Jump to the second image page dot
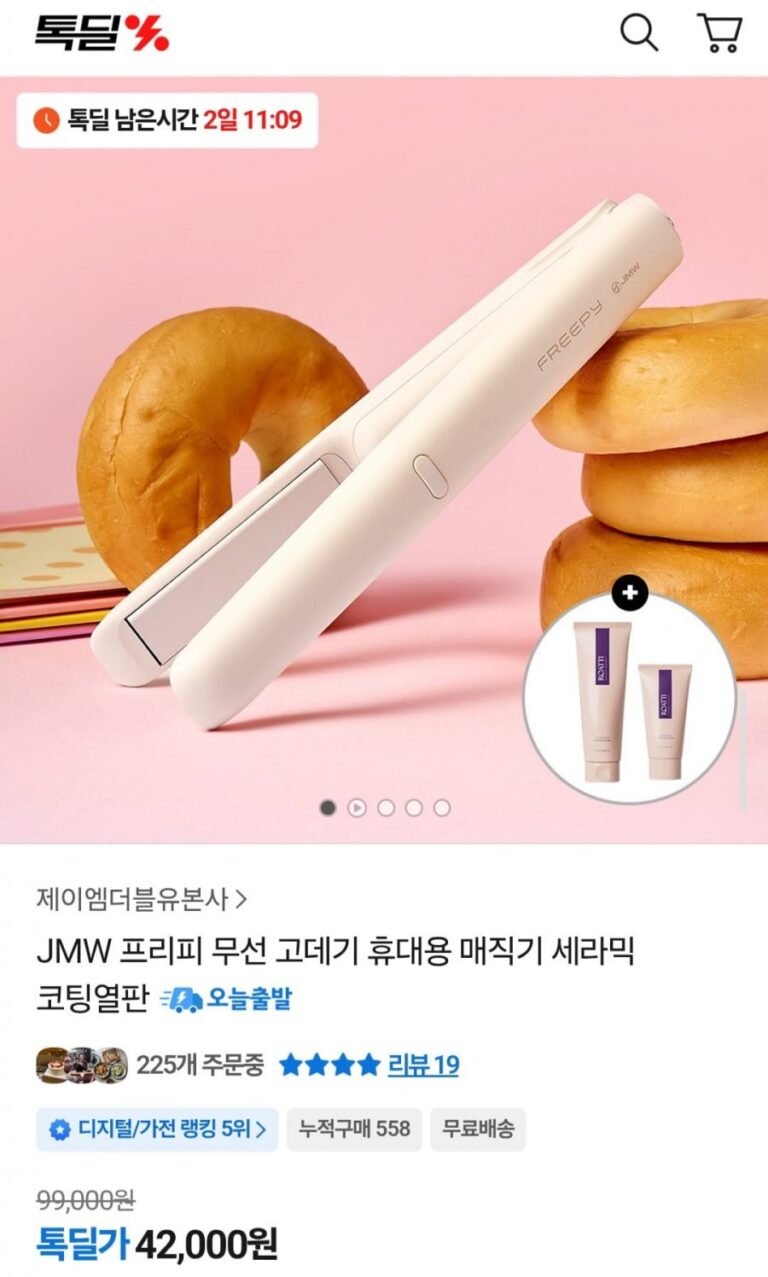 (x=357, y=808)
